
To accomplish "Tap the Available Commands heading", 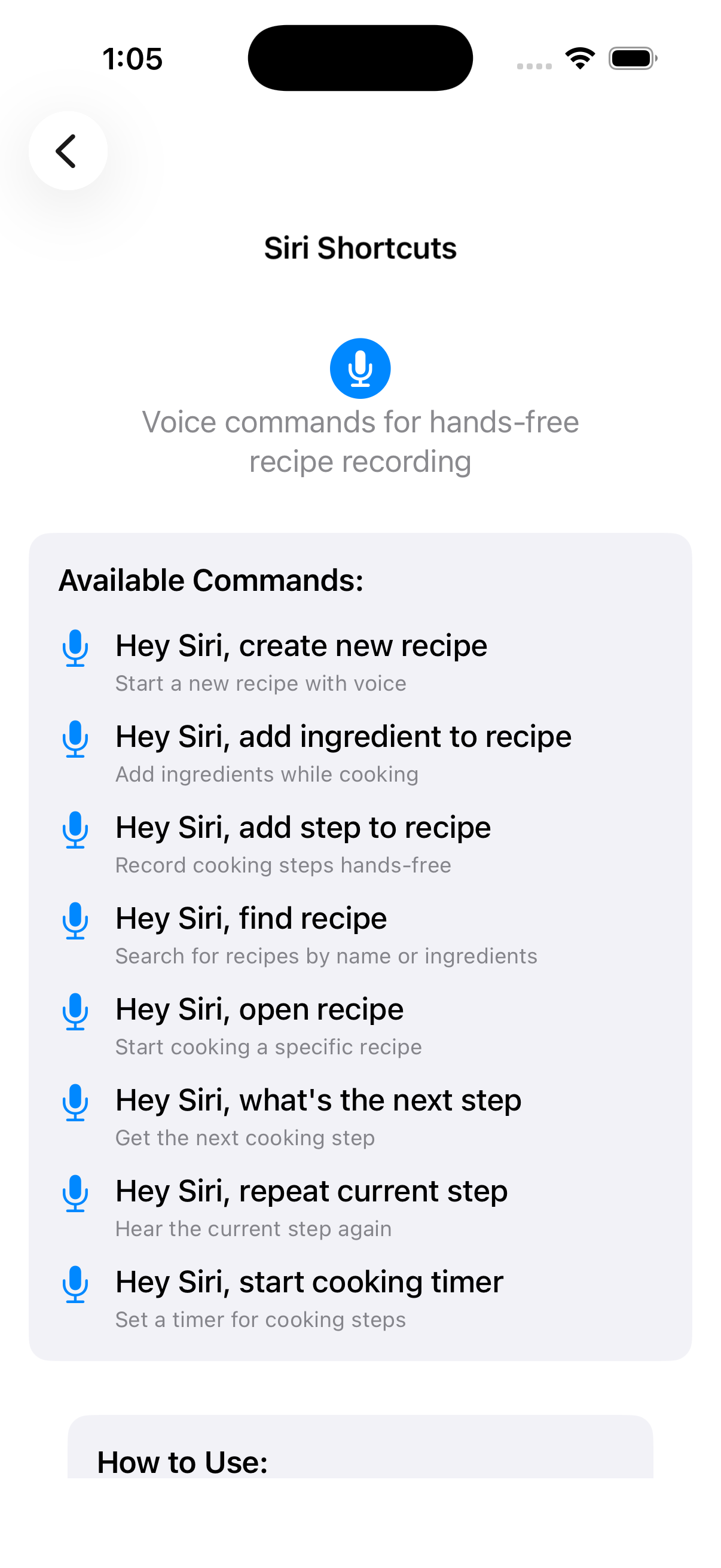I will tap(210, 580).
